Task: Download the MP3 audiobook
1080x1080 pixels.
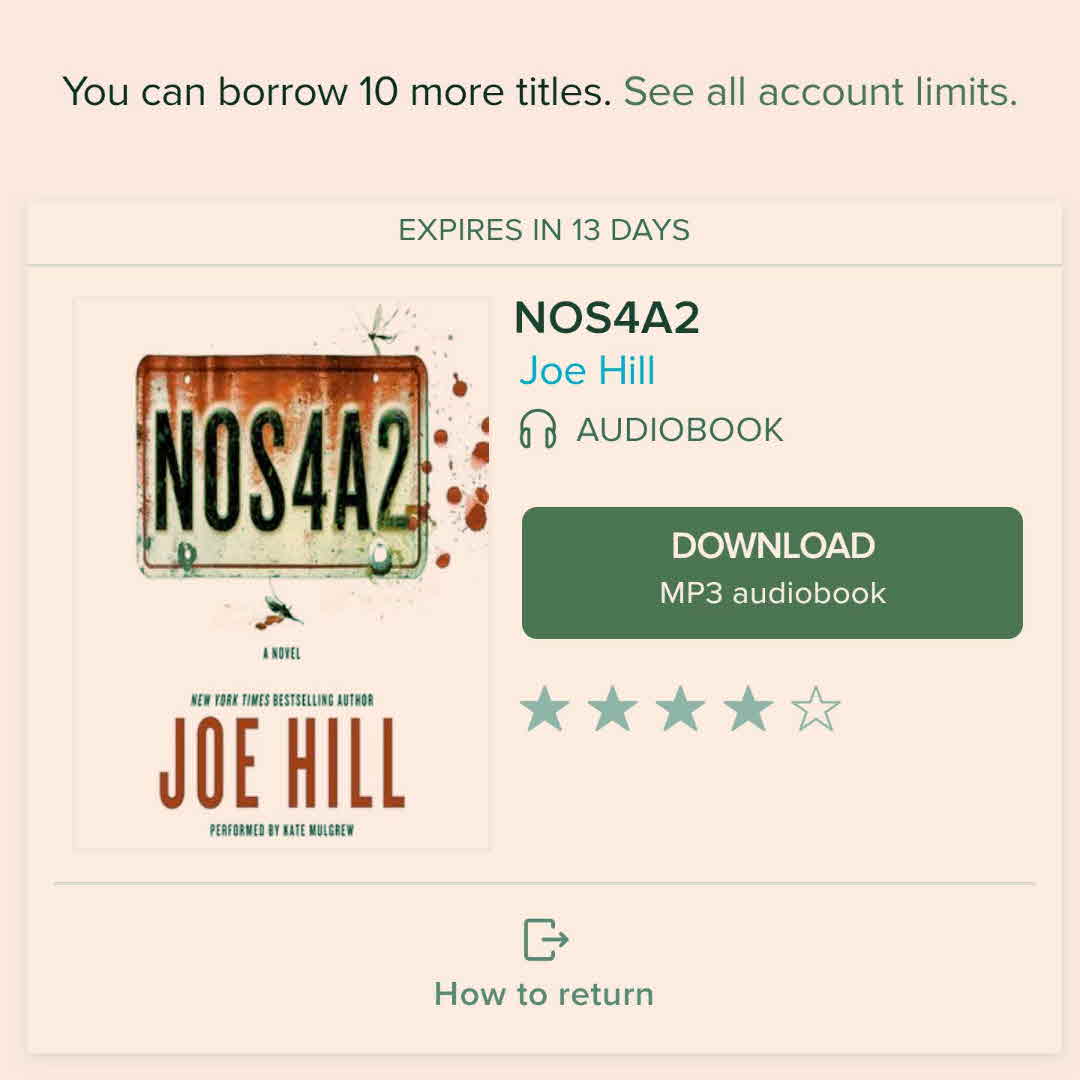Action: tap(772, 572)
